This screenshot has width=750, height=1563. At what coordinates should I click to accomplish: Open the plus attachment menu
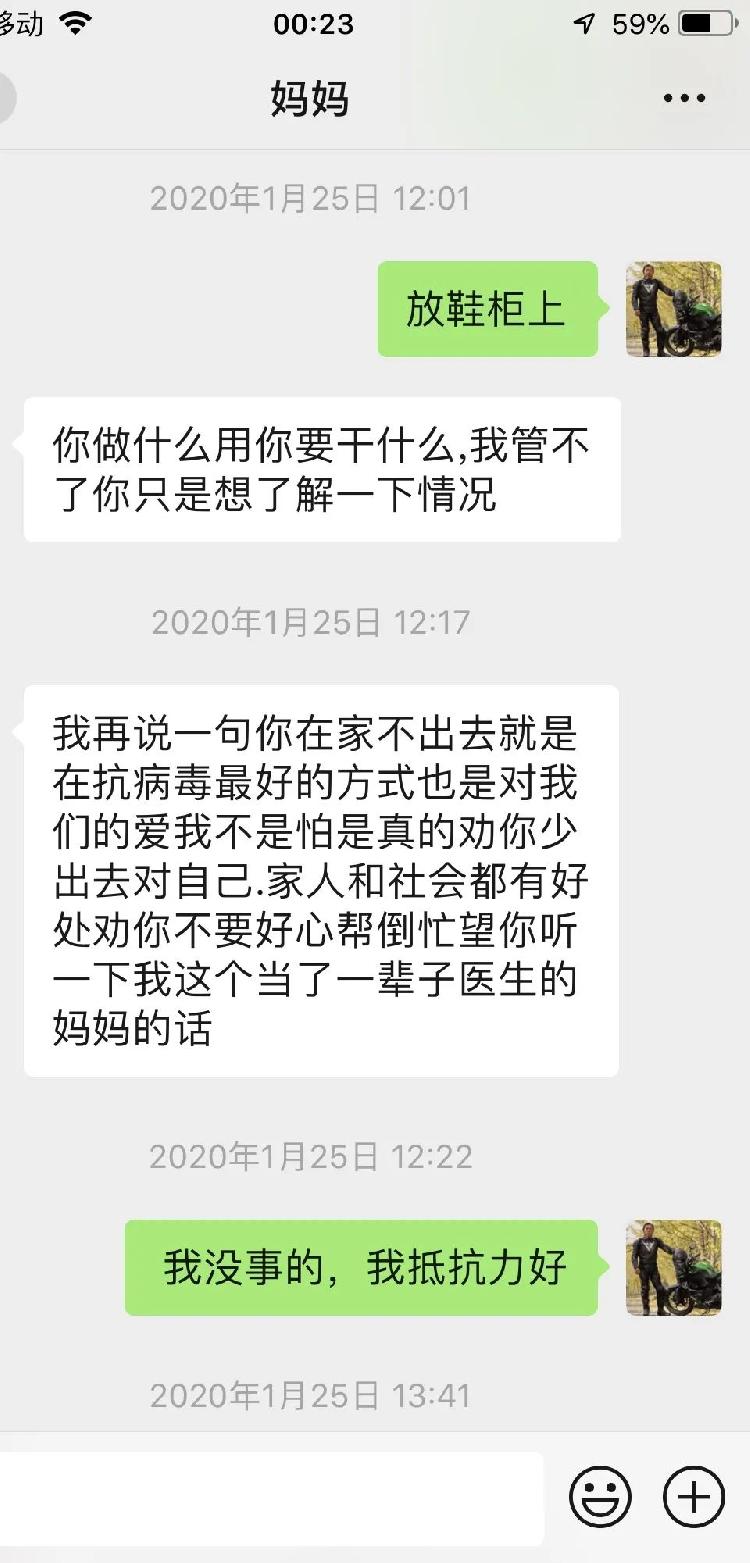pyautogui.click(x=694, y=1497)
